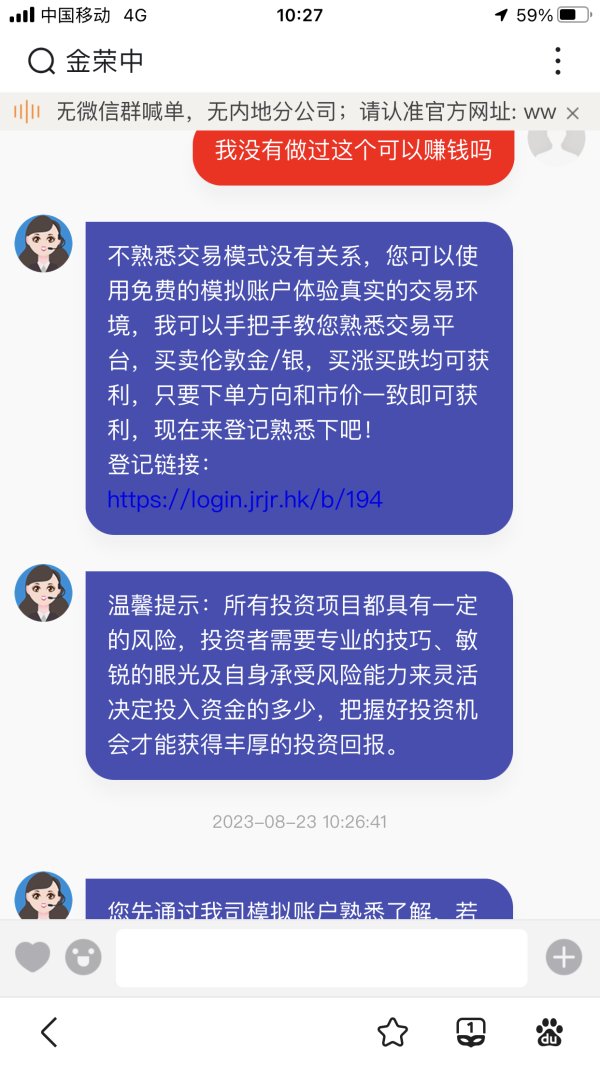
Task: Open the Baidu paw home button
Action: tap(550, 1032)
